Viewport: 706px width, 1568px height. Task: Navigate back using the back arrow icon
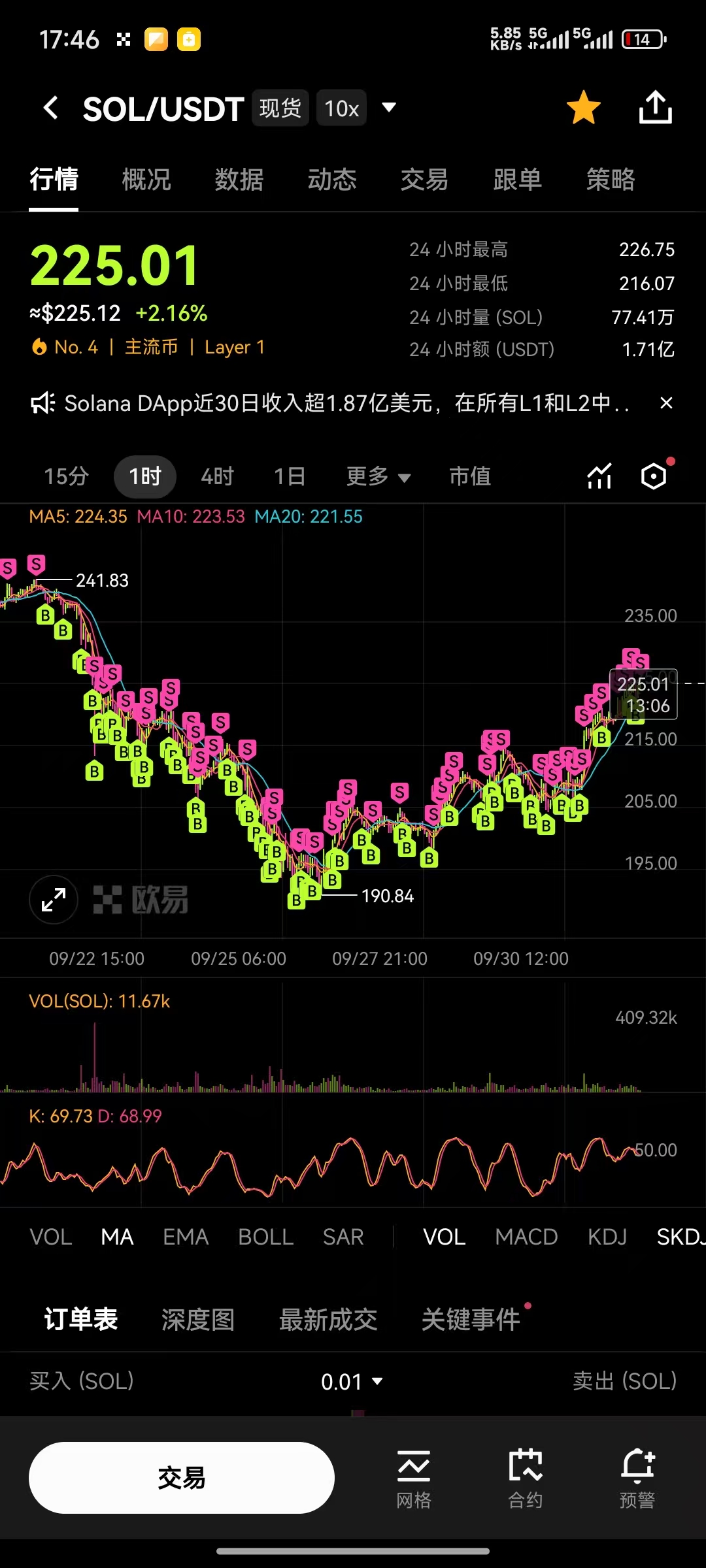(x=51, y=108)
